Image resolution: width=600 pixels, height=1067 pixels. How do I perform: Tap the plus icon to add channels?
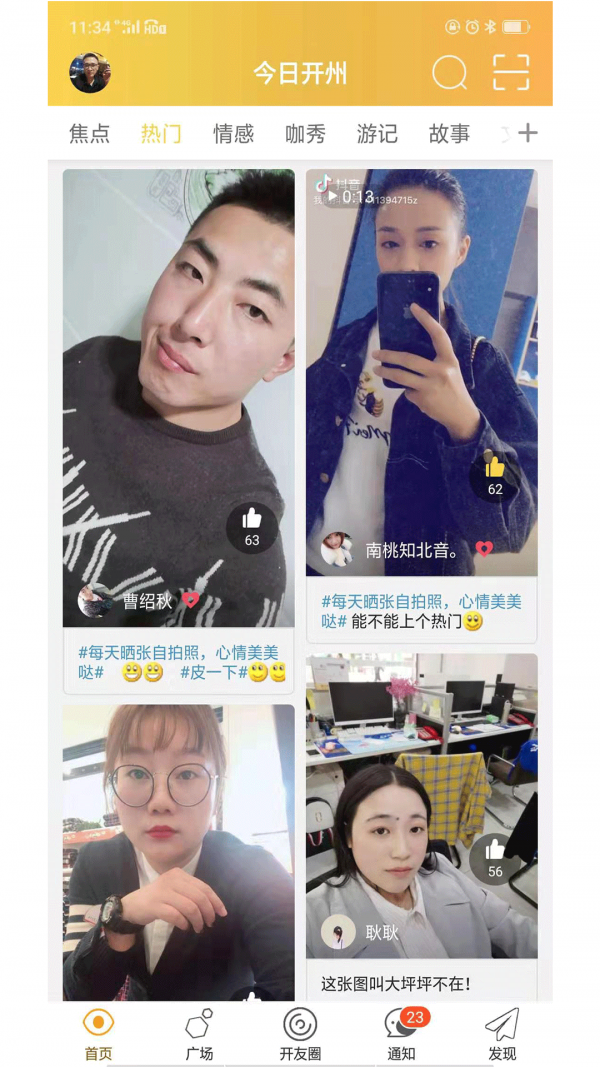click(528, 133)
